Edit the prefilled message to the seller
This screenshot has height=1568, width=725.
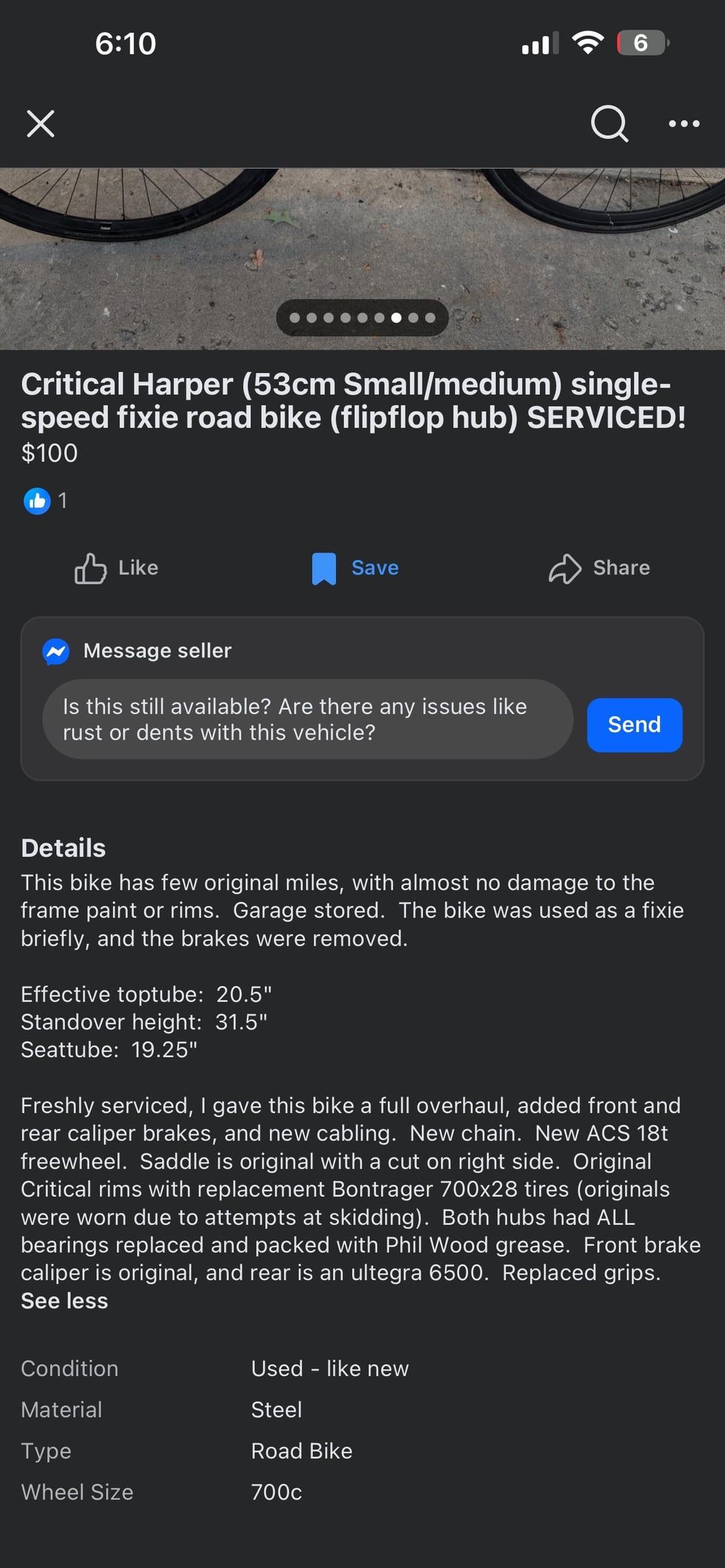307,720
